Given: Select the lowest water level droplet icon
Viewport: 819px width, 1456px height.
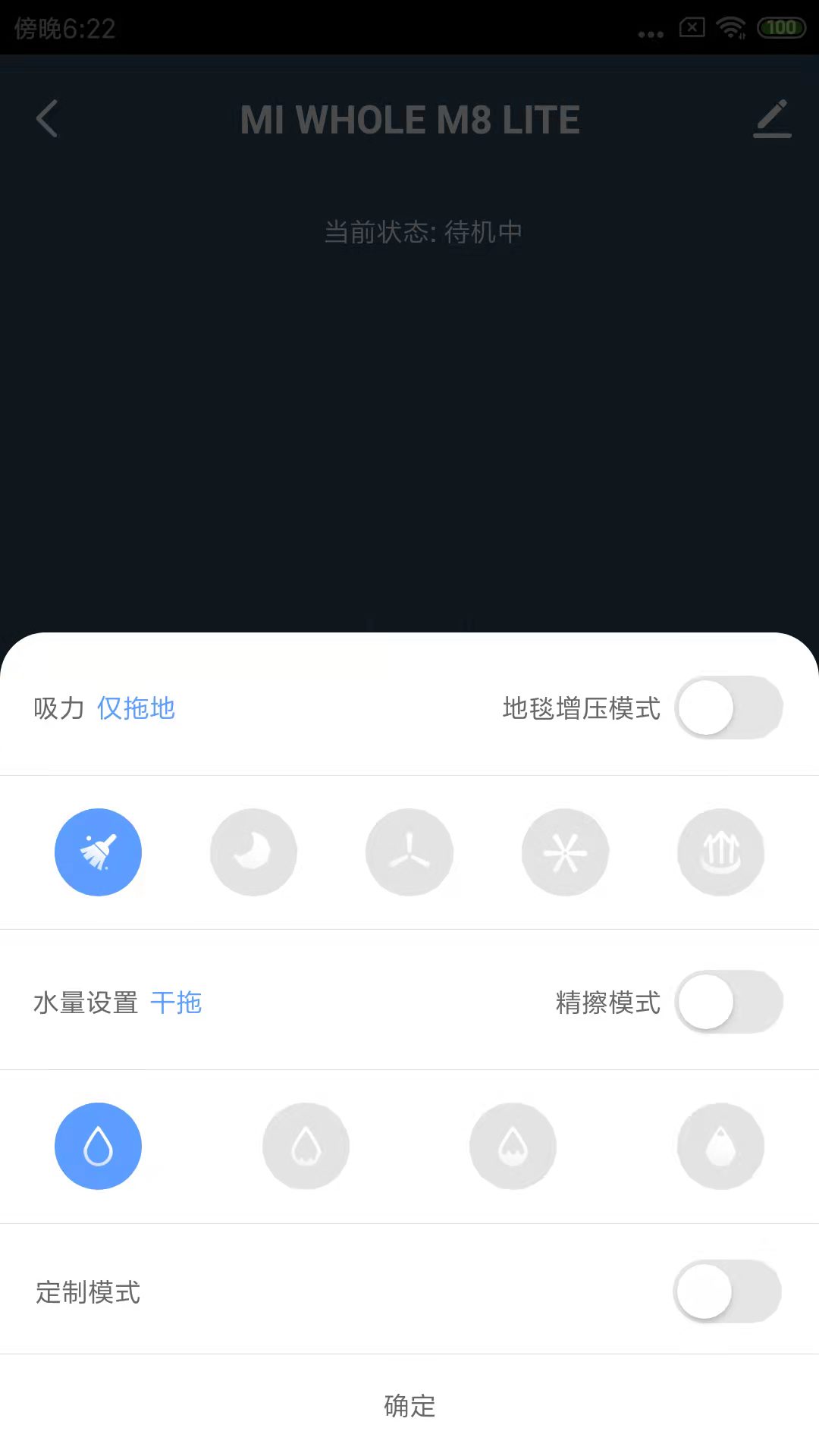Looking at the screenshot, I should (x=98, y=1146).
